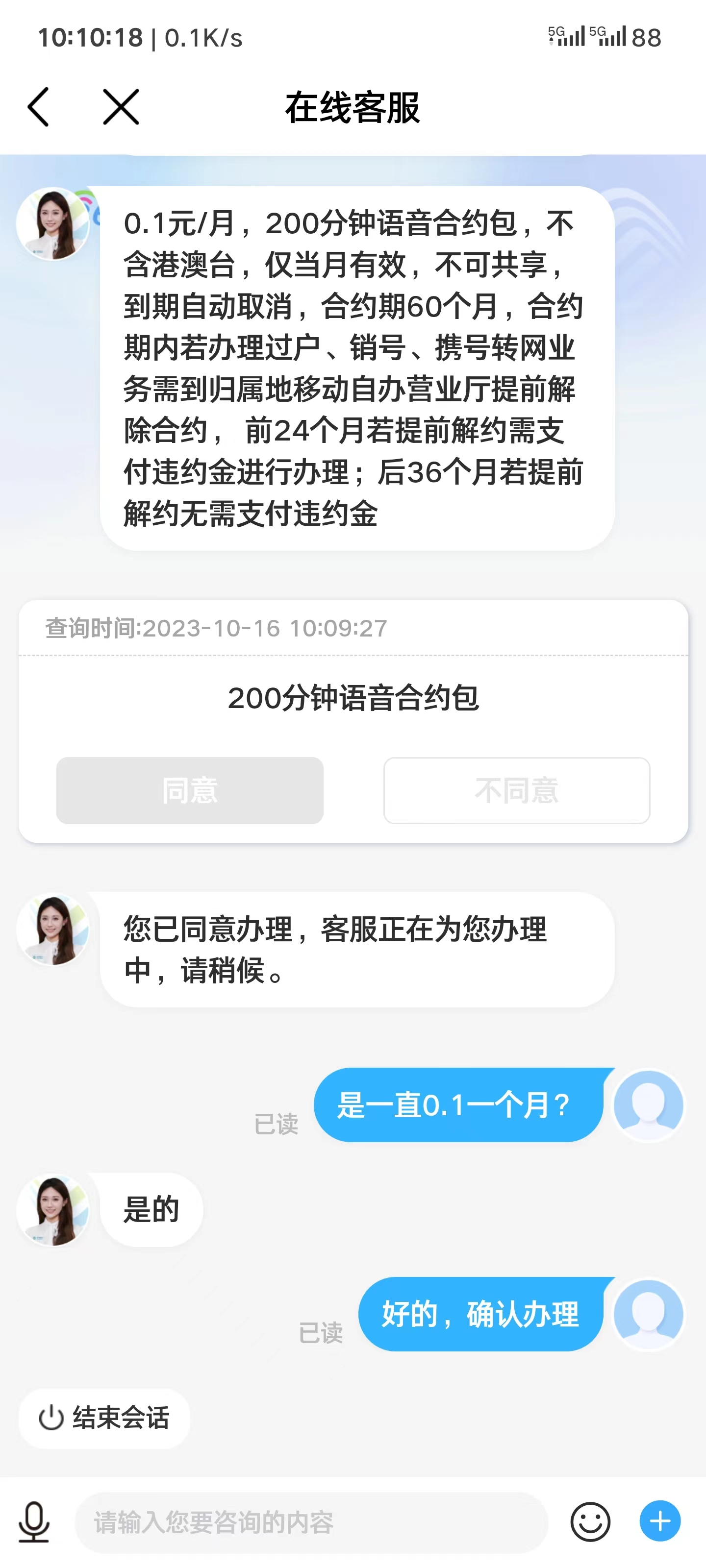Tap the 好的，确认办理 blue bubble
706x1568 pixels.
pos(479,1315)
